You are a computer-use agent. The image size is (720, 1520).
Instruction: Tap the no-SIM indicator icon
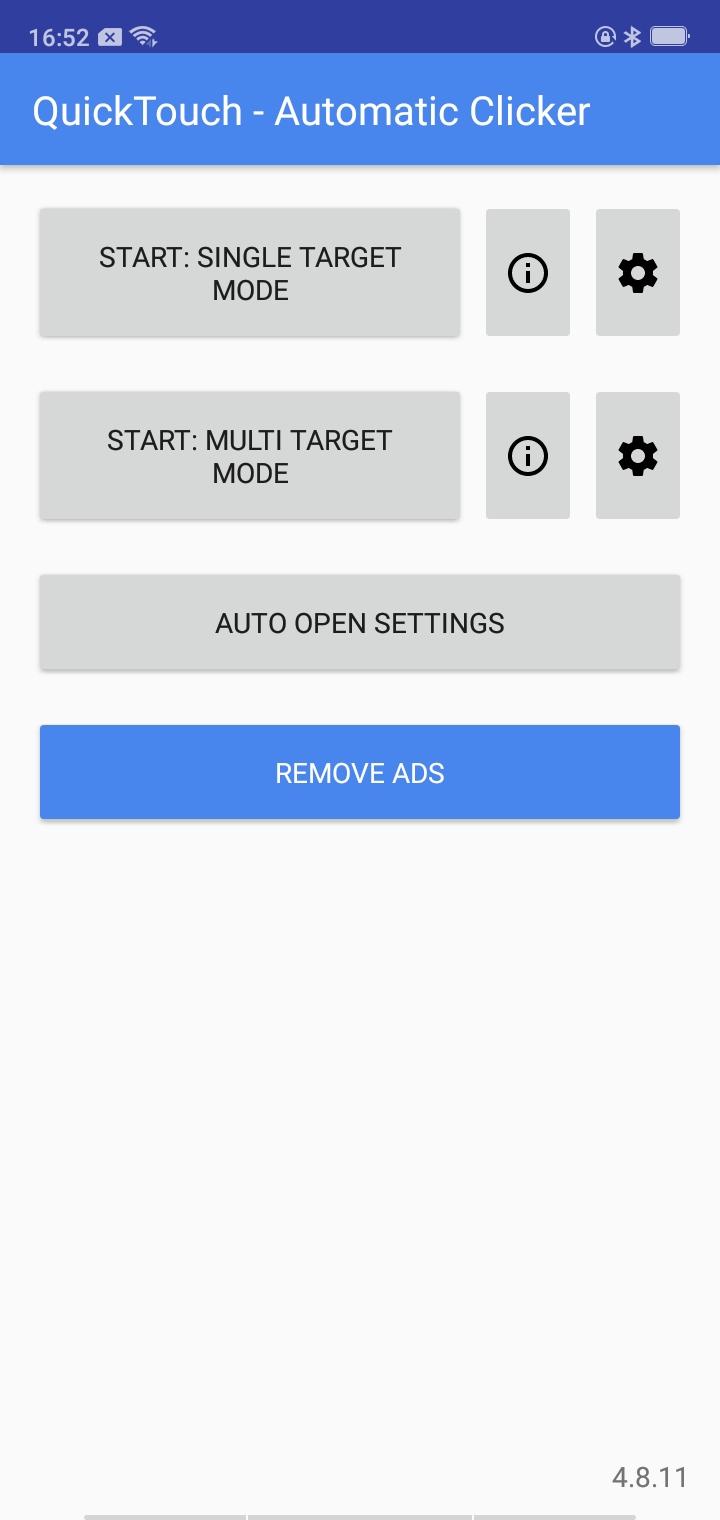coord(108,36)
